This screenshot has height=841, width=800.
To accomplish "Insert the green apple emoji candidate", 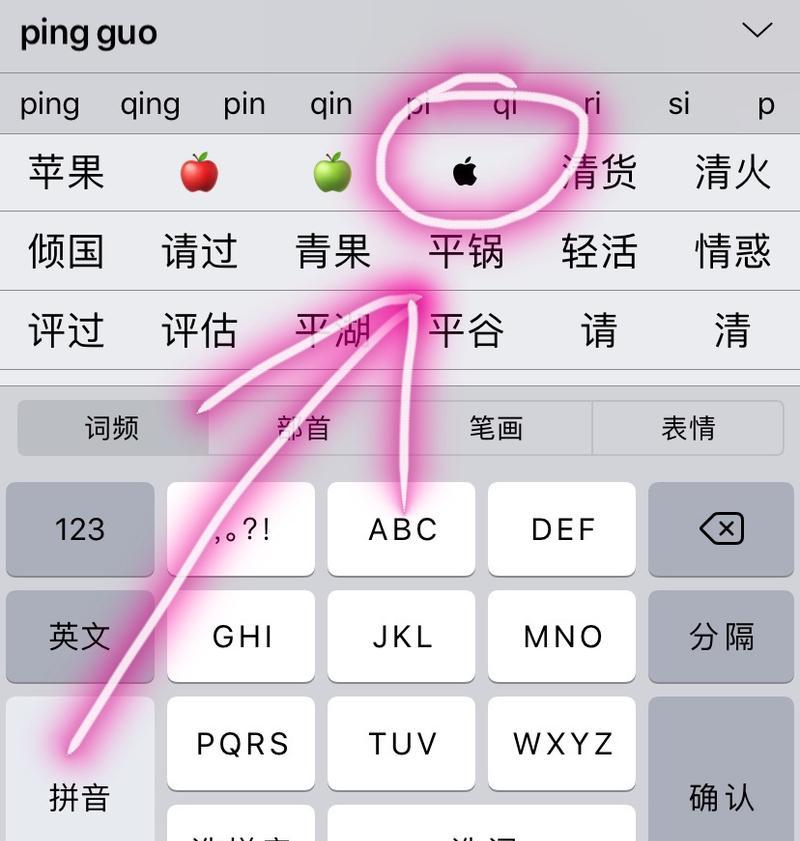I will [332, 173].
